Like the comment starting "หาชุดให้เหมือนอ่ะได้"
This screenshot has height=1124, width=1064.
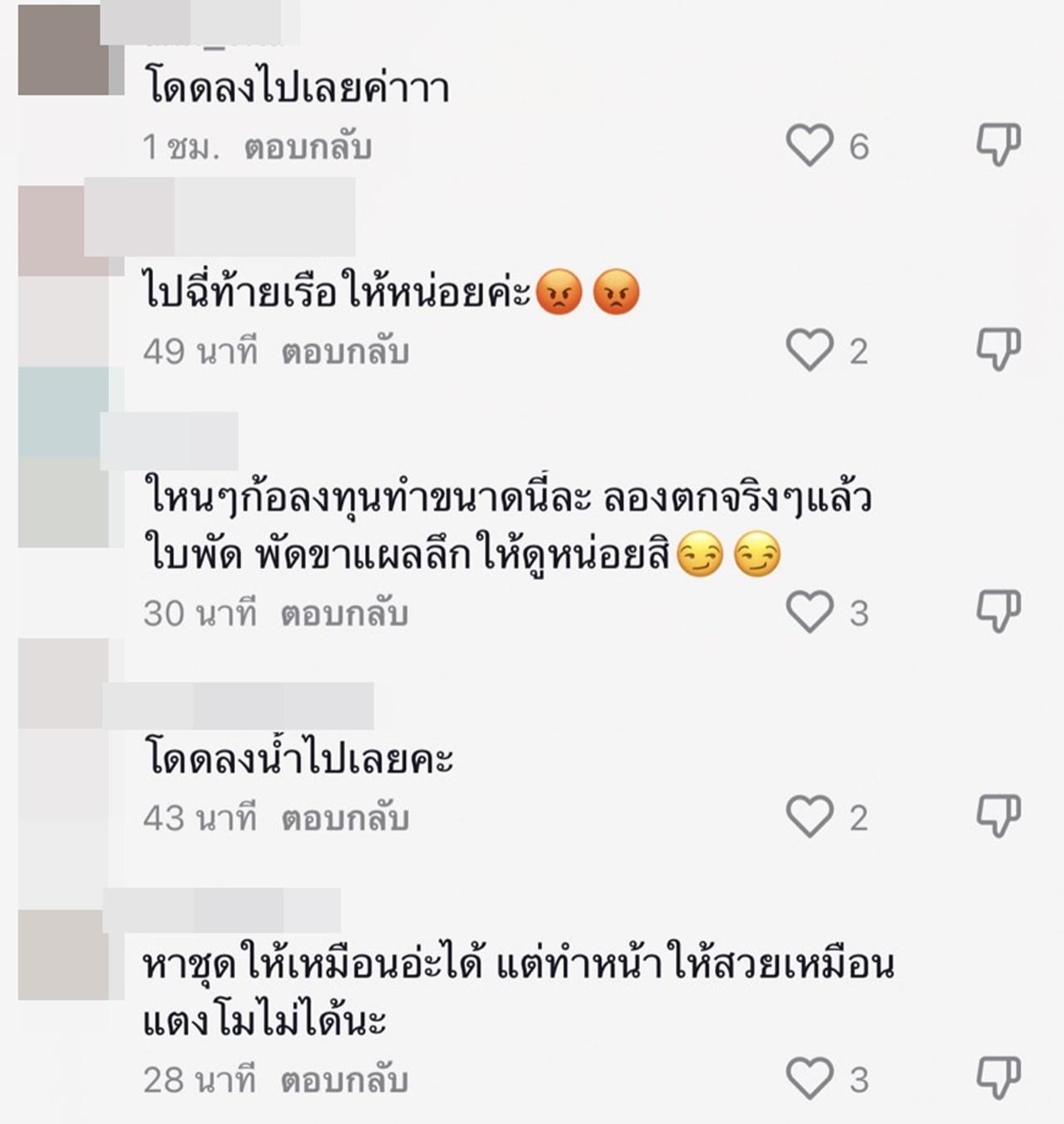[810, 1078]
